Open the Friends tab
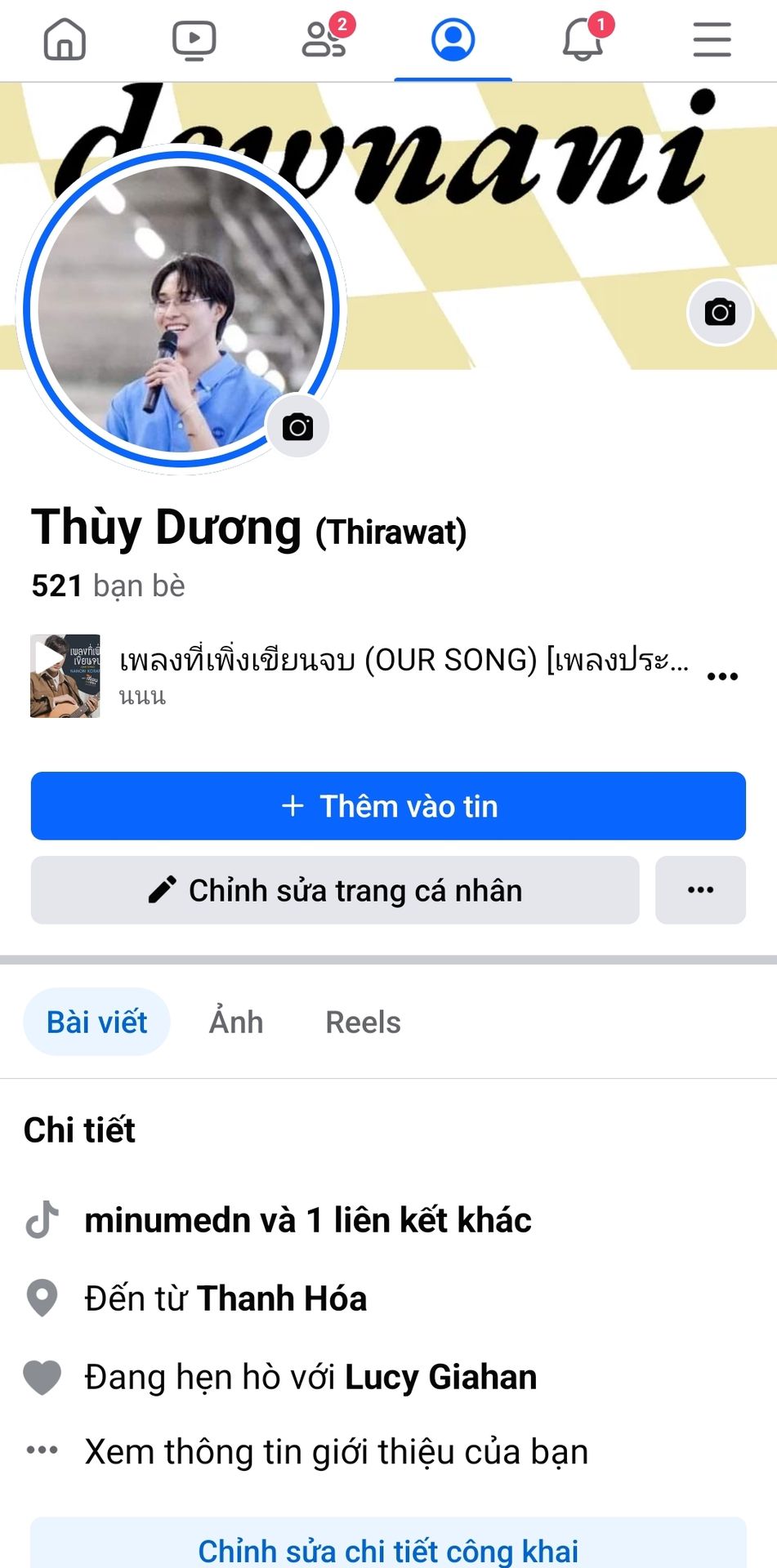 point(324,39)
